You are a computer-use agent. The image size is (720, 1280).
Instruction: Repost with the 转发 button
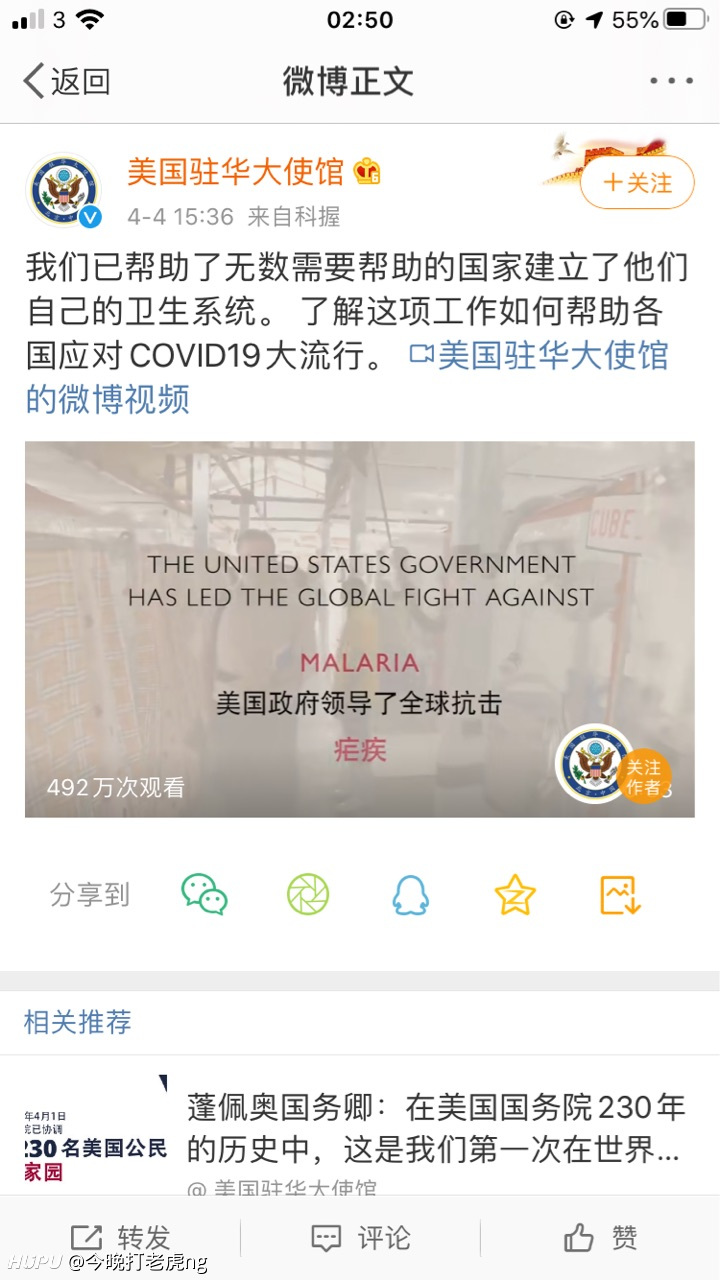coord(120,1238)
